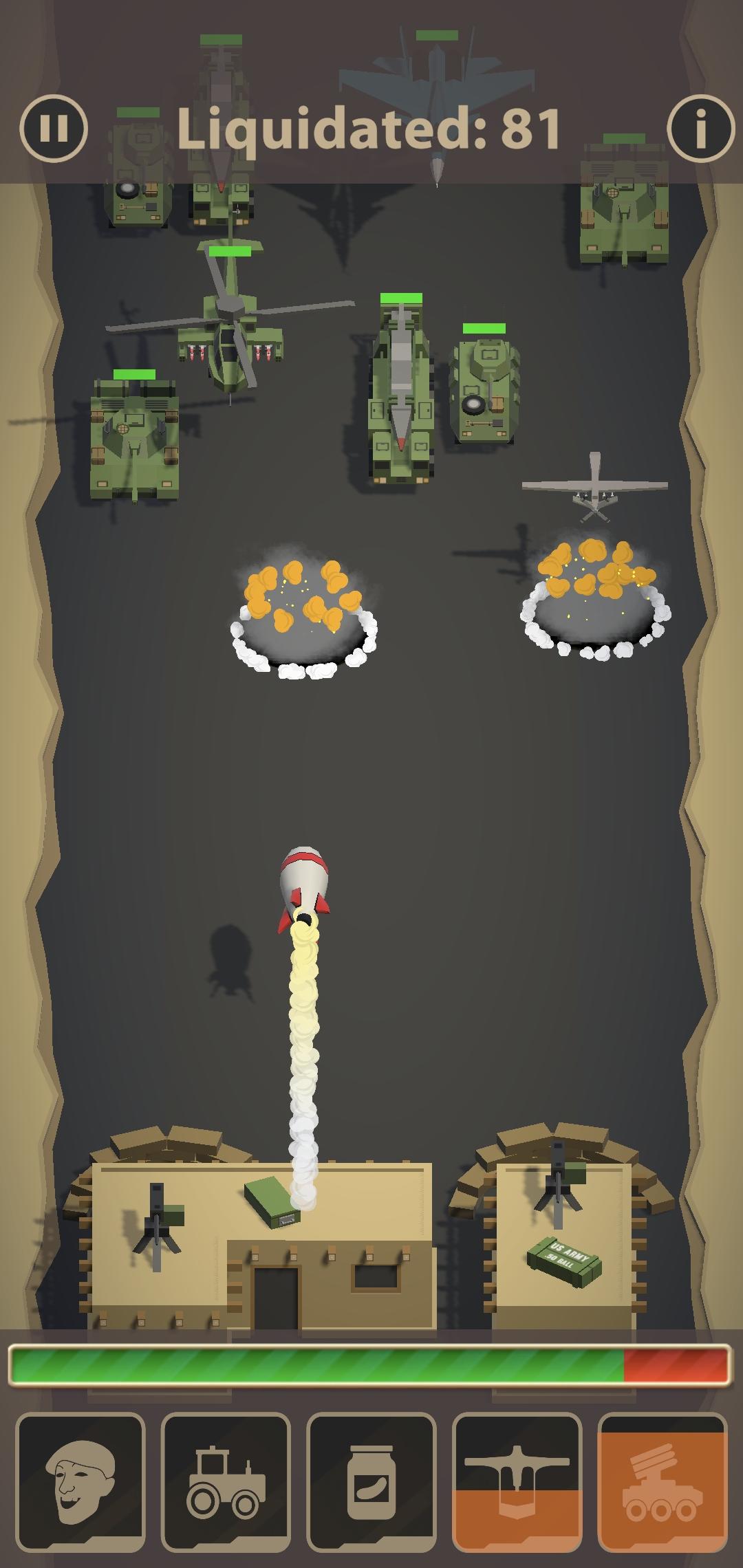Pause the game with the pause icon

55,127
